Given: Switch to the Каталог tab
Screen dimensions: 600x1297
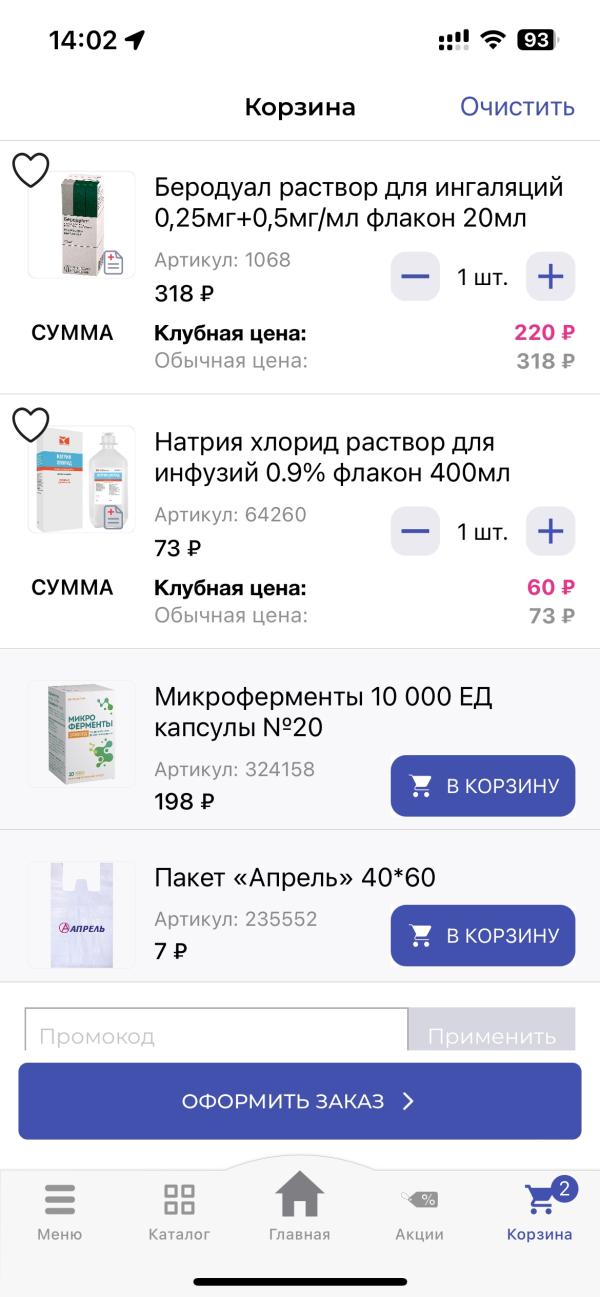Looking at the screenshot, I should 179,1212.
